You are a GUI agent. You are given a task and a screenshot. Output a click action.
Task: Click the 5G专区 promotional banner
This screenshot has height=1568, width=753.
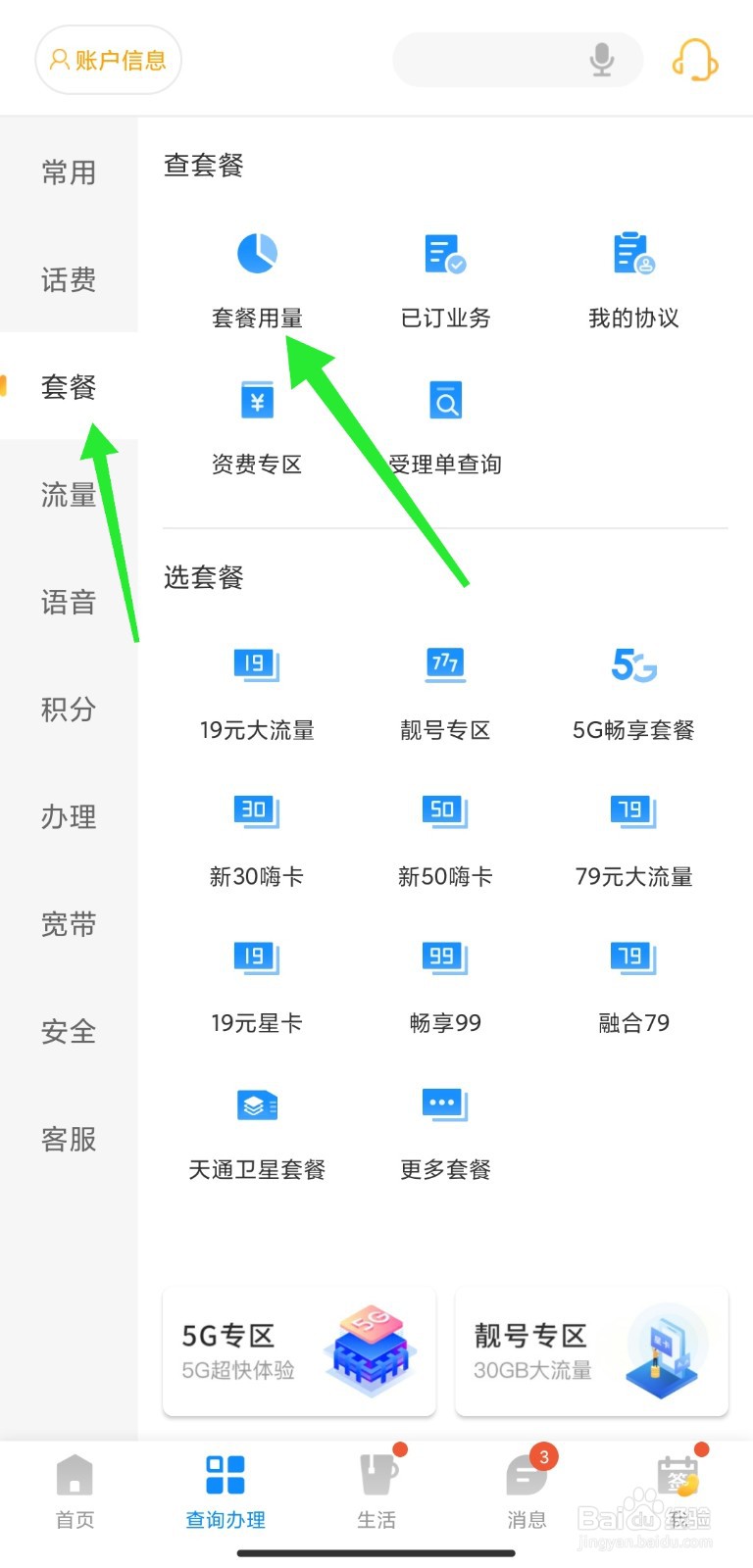coord(298,1351)
